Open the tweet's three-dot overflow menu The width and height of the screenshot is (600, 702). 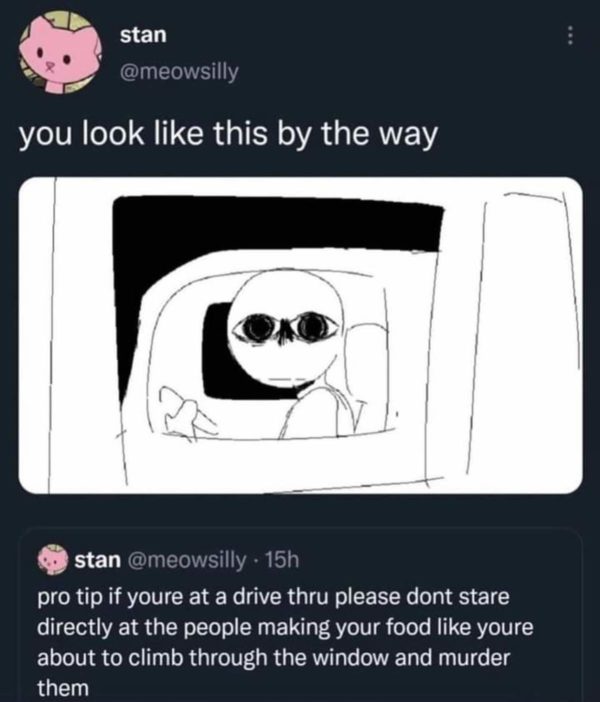click(570, 34)
